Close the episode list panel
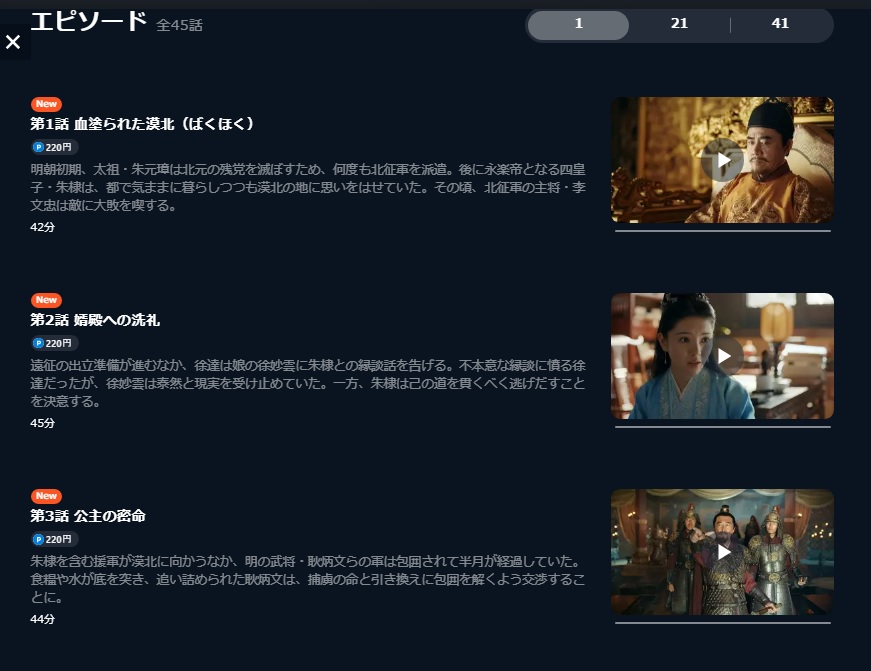Image resolution: width=871 pixels, height=671 pixels. 13,42
